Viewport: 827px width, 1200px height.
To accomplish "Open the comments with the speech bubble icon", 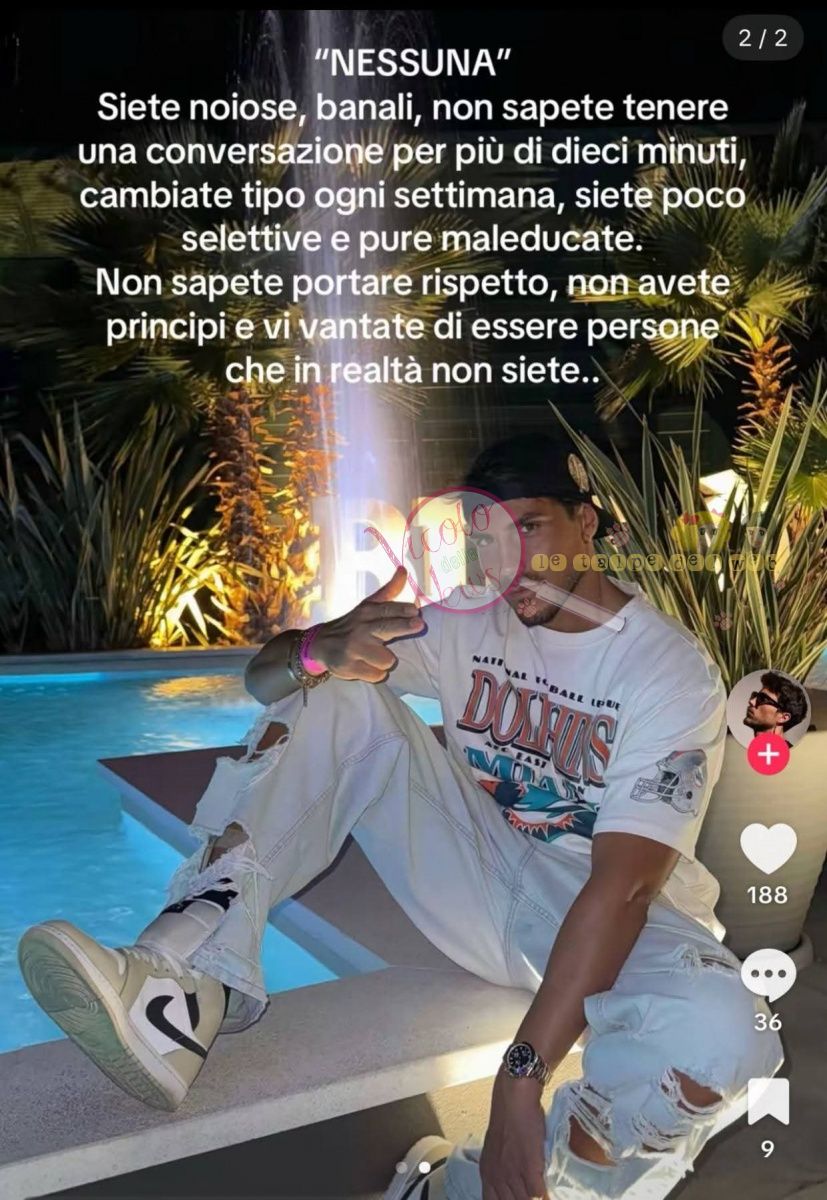I will click(768, 975).
